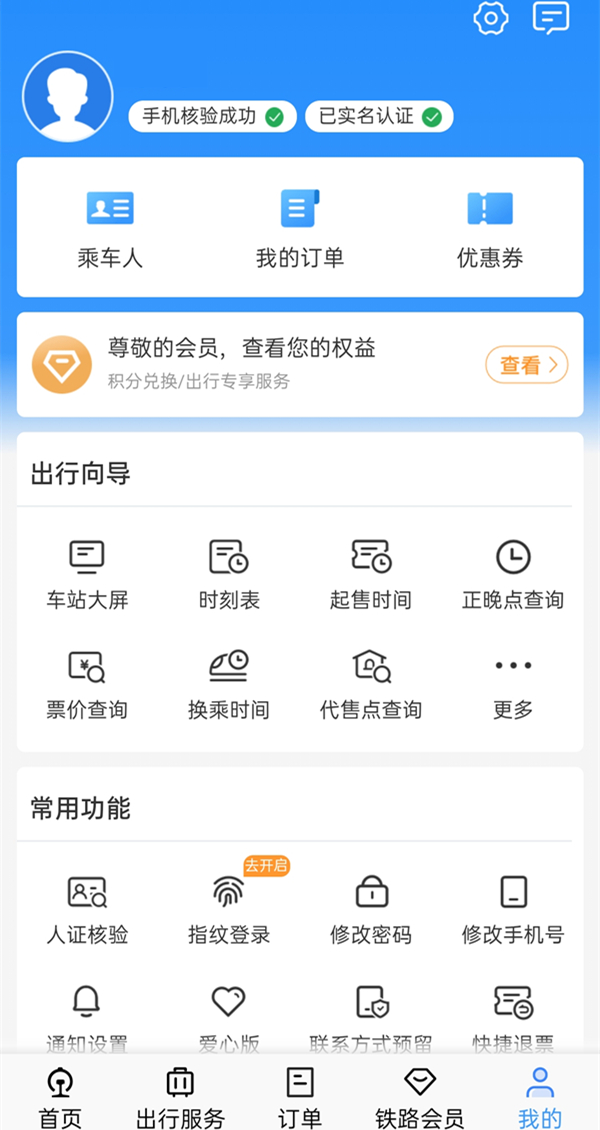Image resolution: width=600 pixels, height=1130 pixels.
Task: Open 车站大屏 station screen
Action: (x=87, y=574)
